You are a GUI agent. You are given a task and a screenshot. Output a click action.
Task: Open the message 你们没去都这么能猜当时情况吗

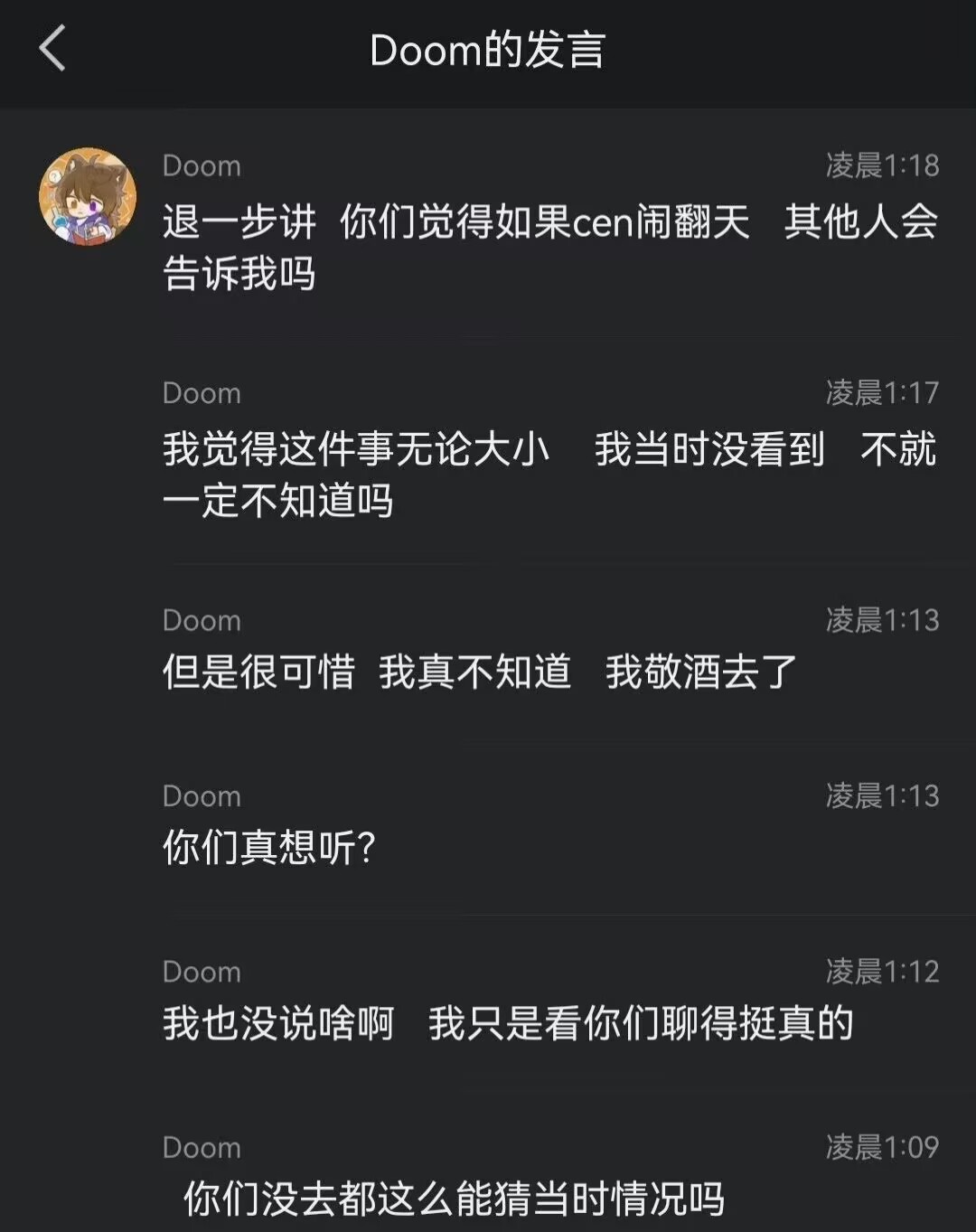pos(454,1199)
